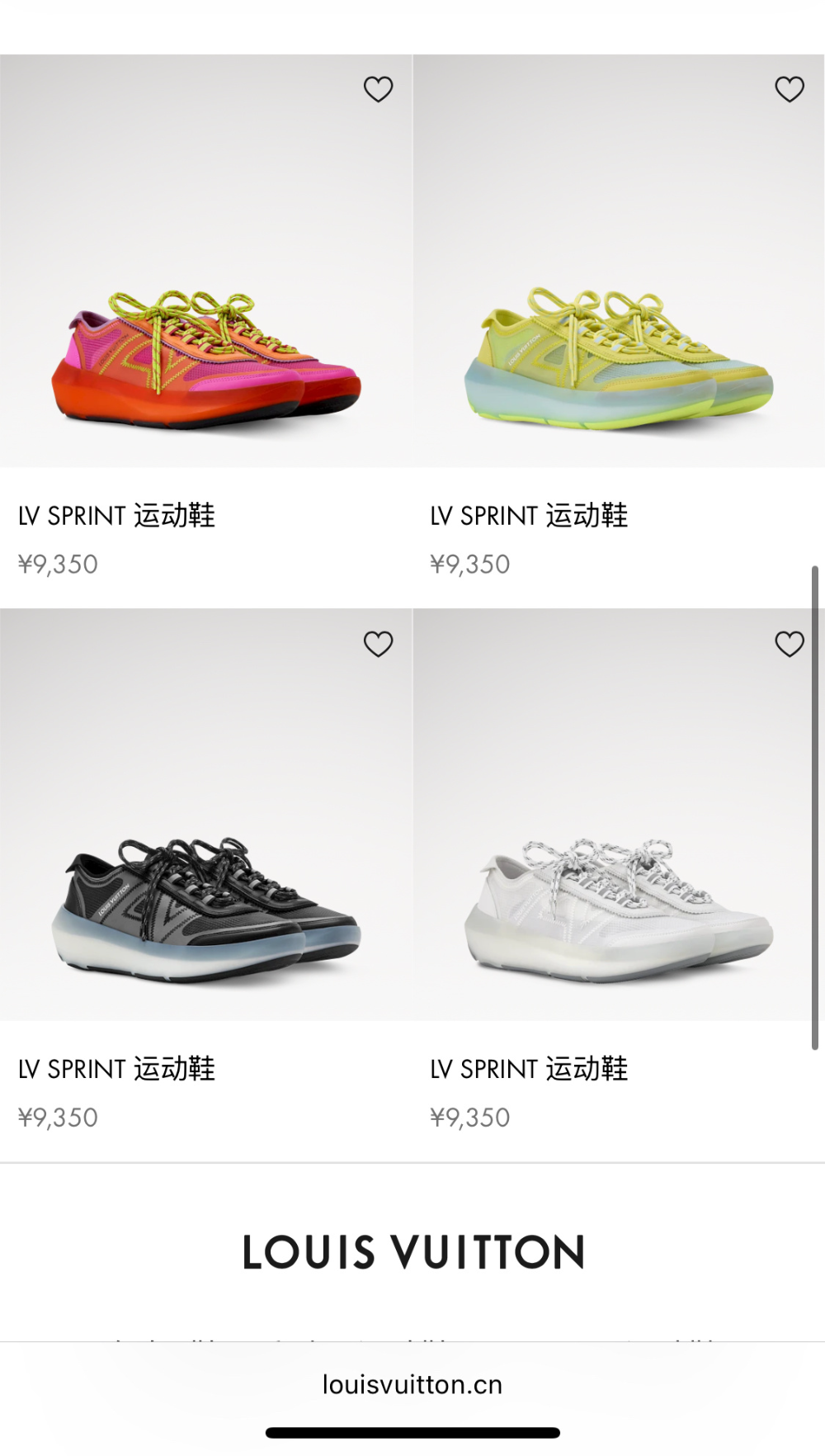Favorite the yellow-blue LV Sprint sneaker
Image resolution: width=825 pixels, height=1456 pixels.
pos(790,89)
